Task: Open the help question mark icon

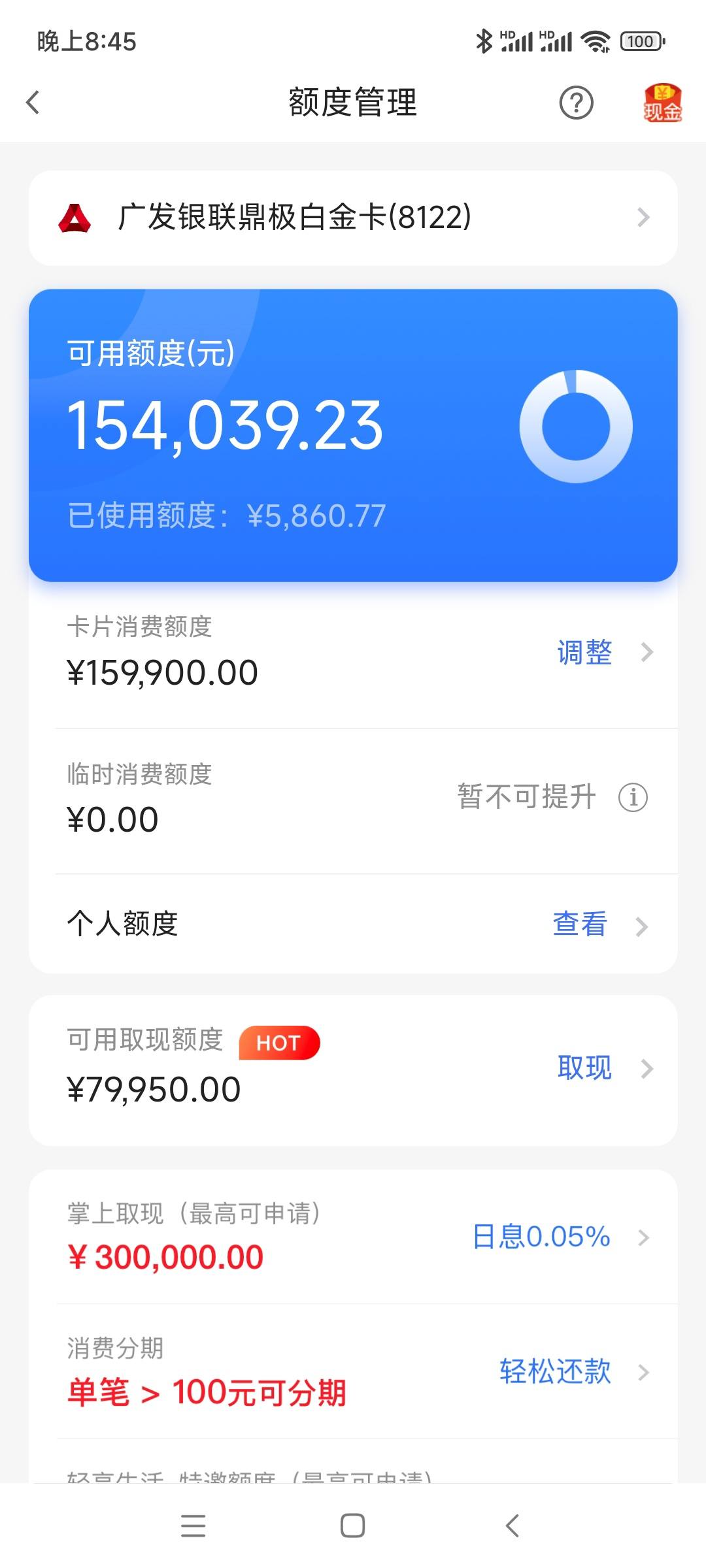Action: point(576,103)
